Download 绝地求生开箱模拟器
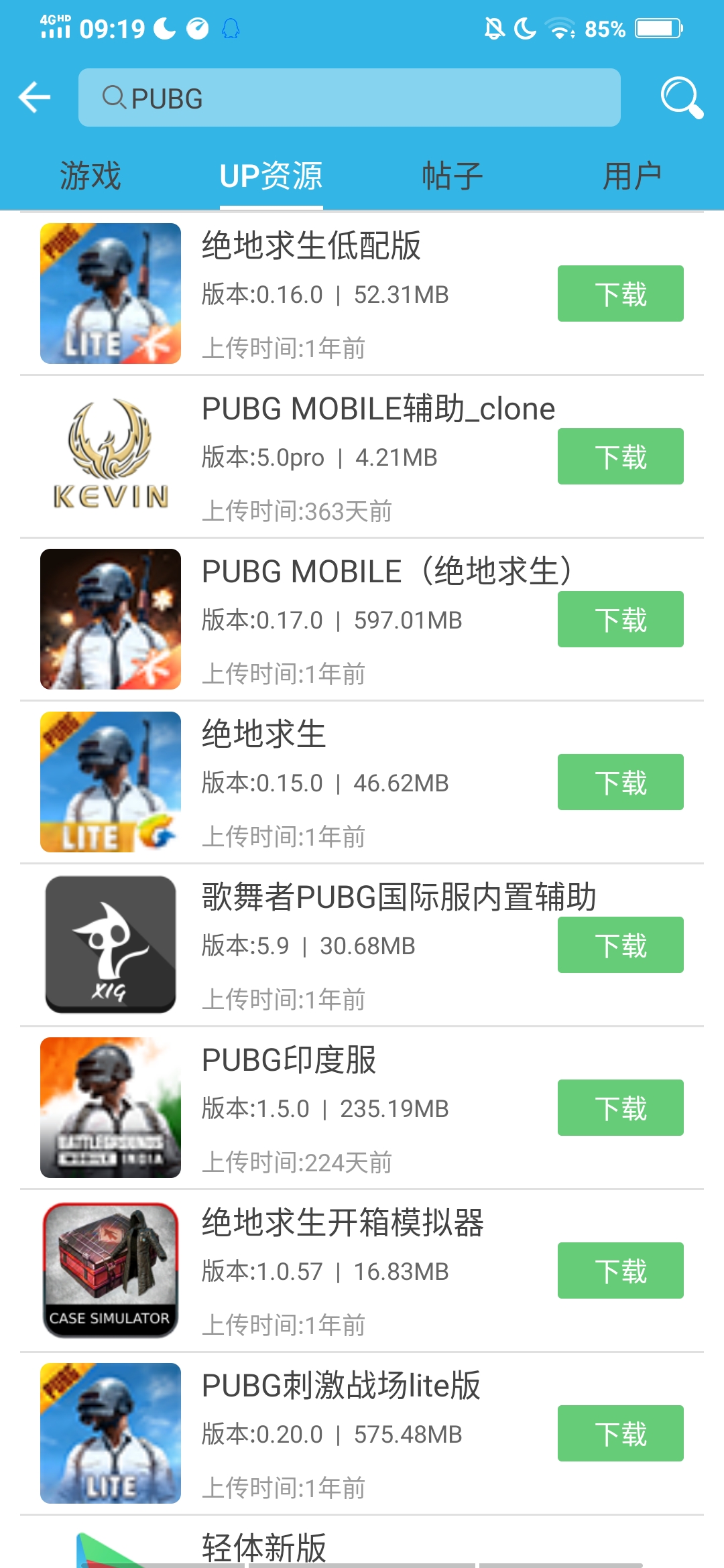Image resolution: width=724 pixels, height=1568 pixels. (620, 1270)
